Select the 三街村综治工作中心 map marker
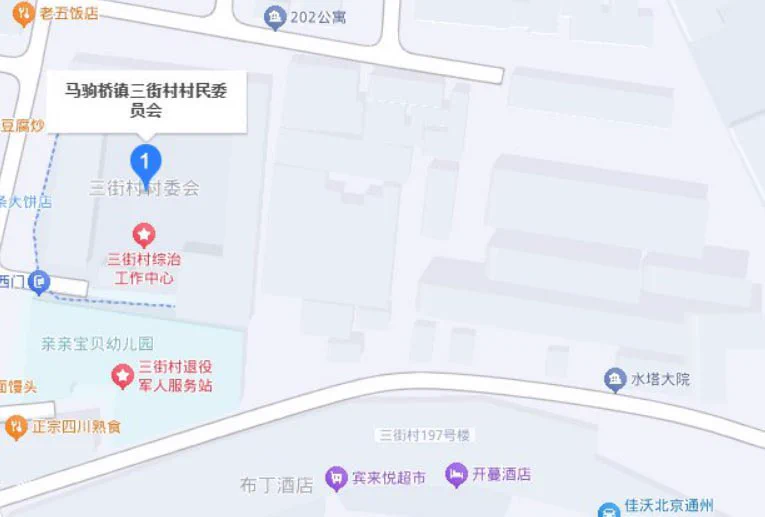Image resolution: width=765 pixels, height=517 pixels. point(145,236)
